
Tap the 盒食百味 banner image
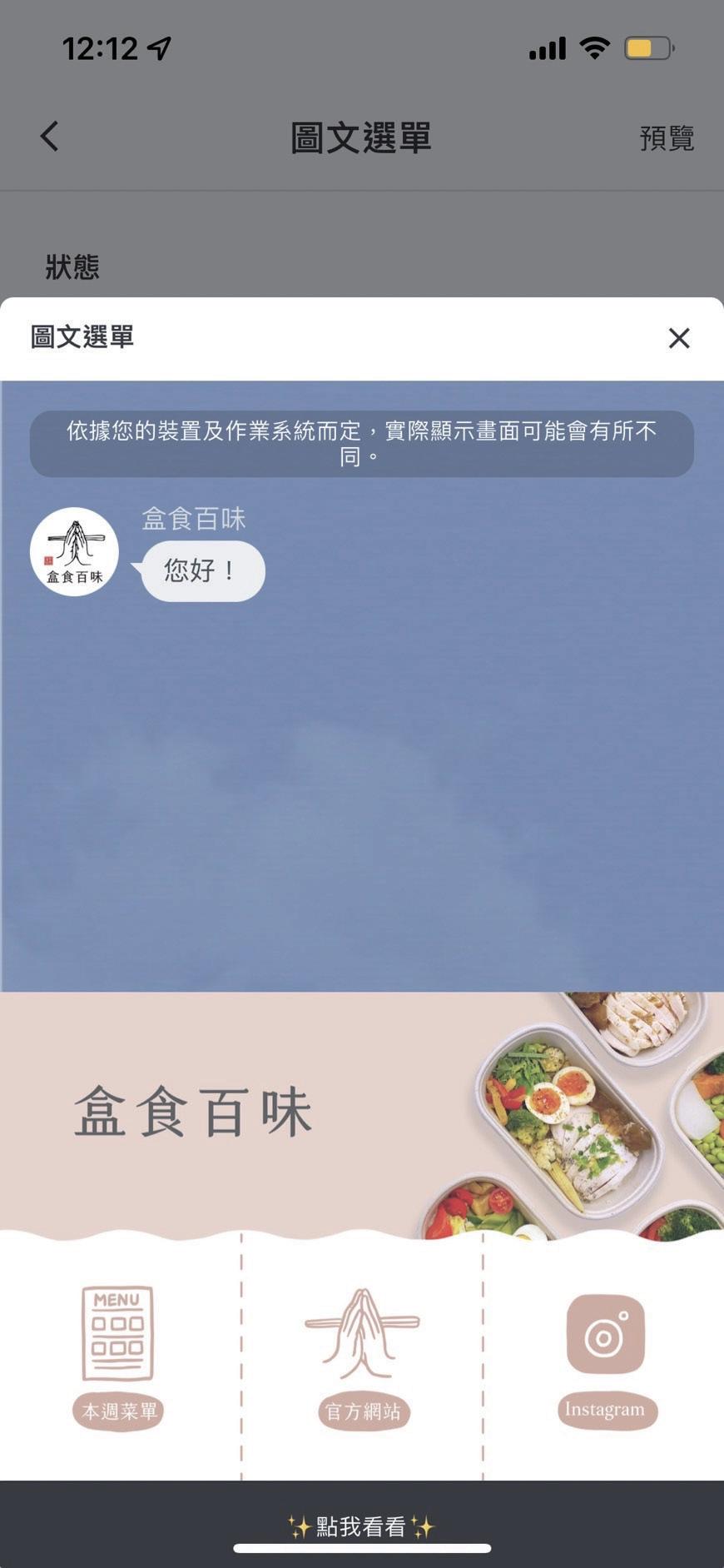click(361, 1113)
